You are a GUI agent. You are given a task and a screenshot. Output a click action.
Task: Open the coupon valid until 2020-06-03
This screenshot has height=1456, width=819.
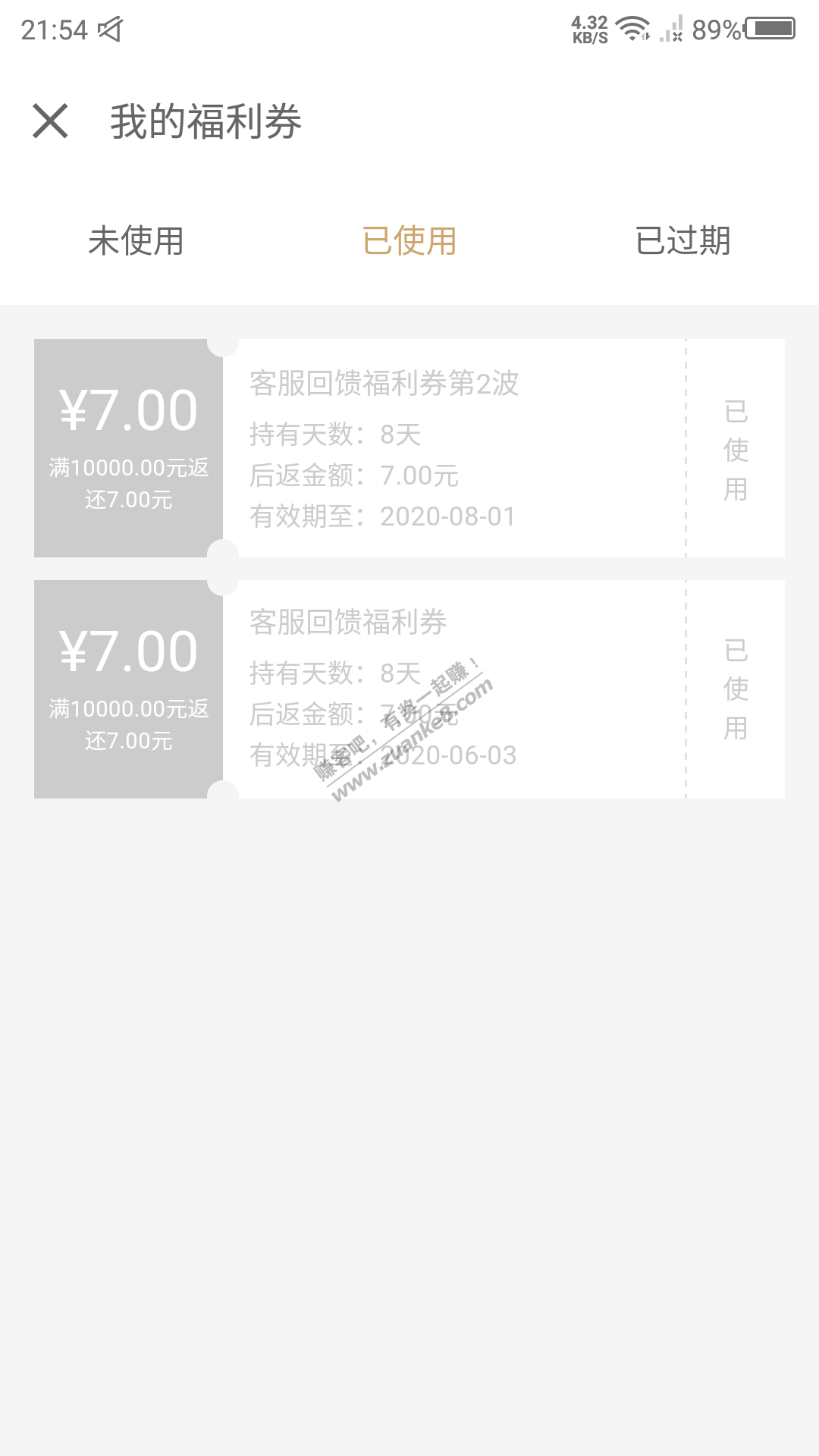[x=409, y=689]
